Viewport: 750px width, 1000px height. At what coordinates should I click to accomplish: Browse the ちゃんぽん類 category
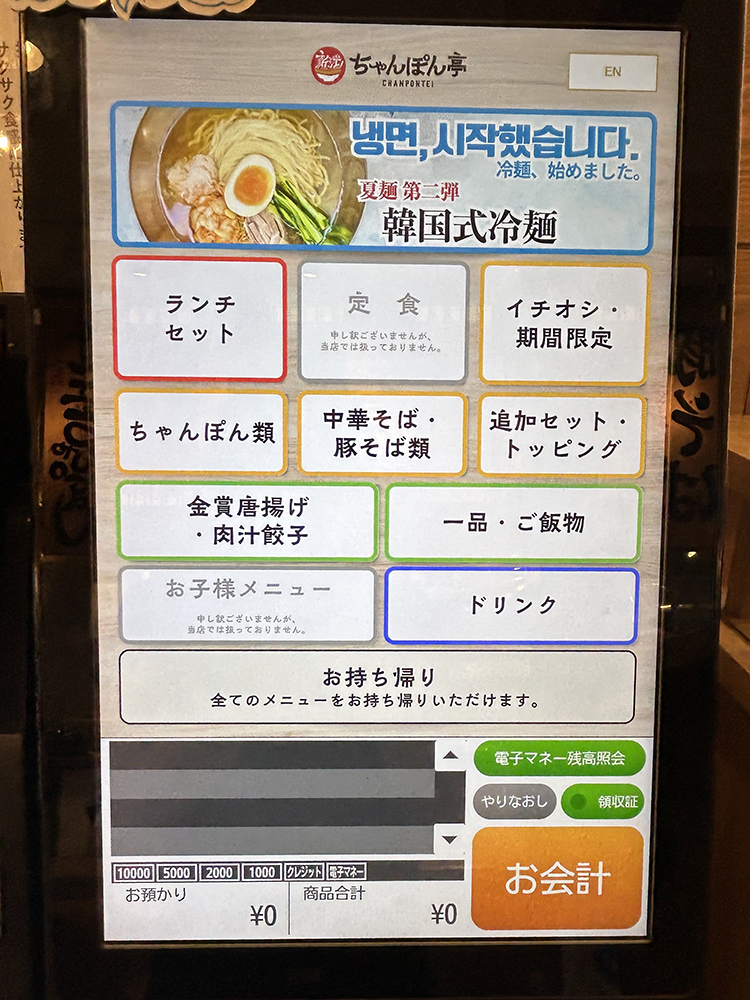point(201,433)
